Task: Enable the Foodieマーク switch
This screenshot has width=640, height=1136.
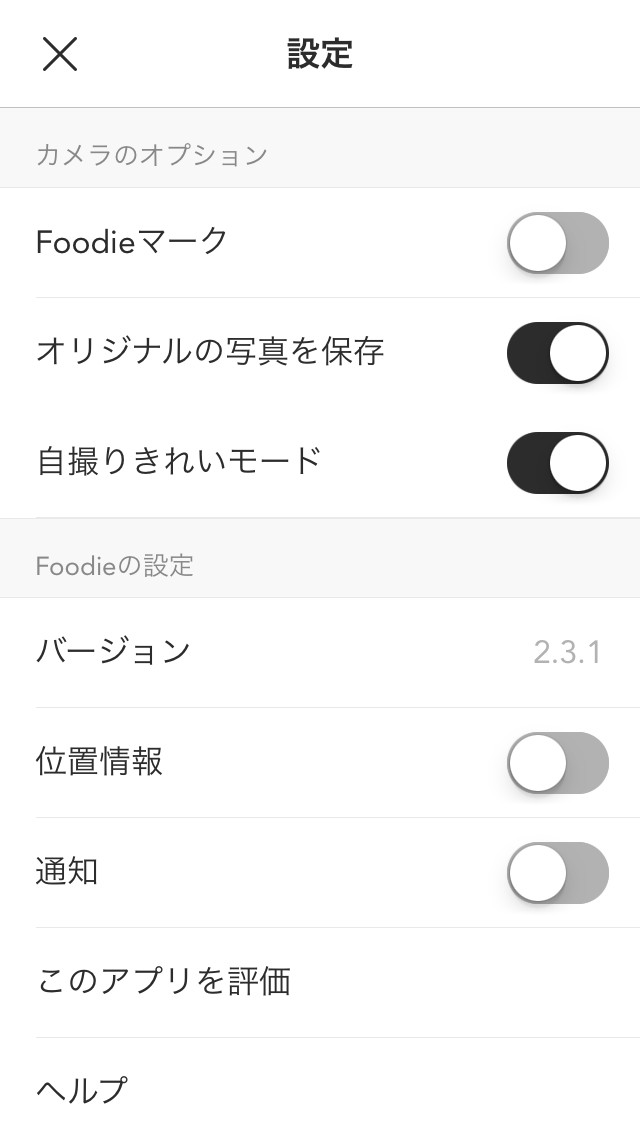Action: click(557, 243)
